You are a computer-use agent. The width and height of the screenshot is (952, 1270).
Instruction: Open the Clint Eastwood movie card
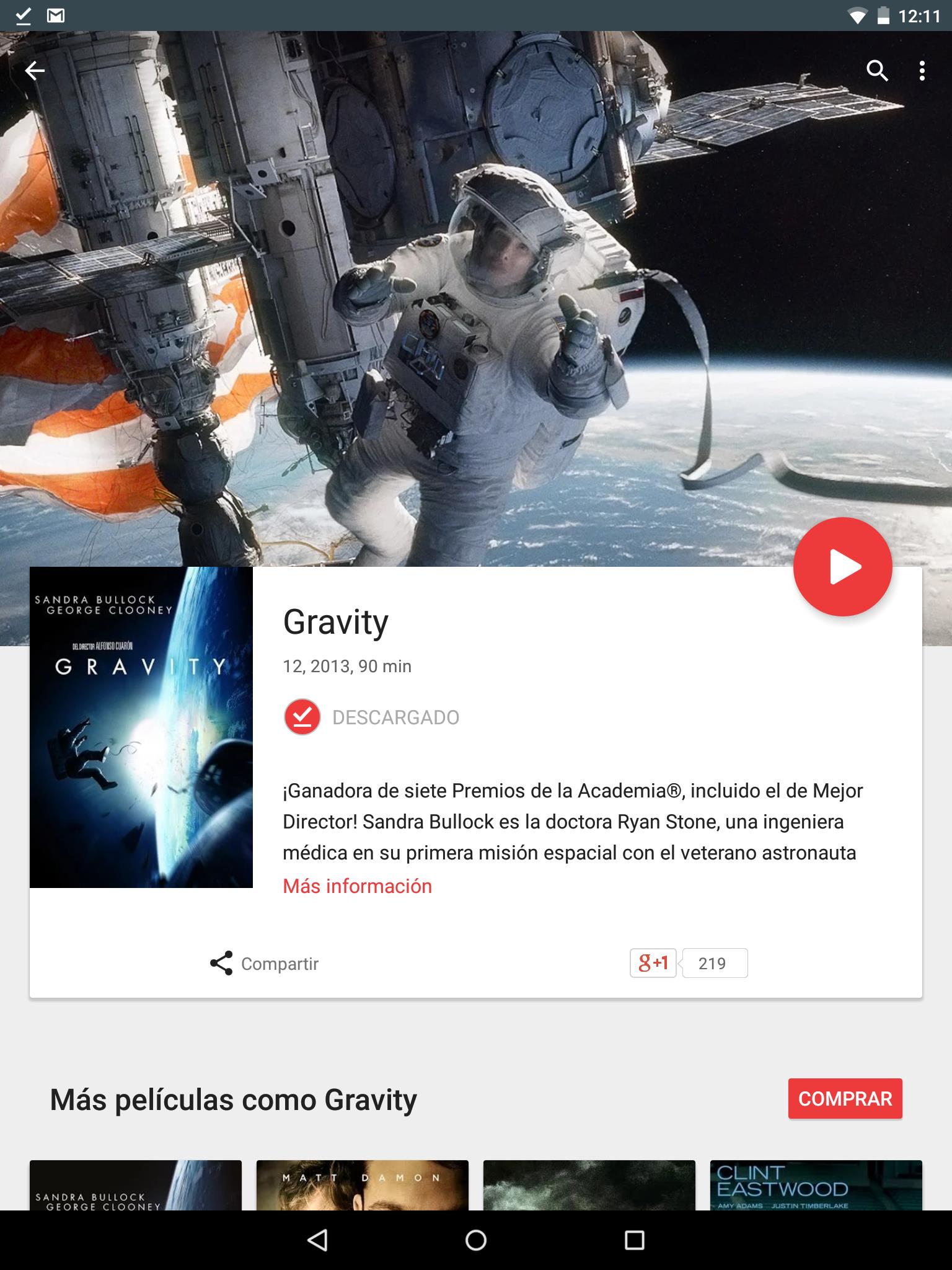816,1185
